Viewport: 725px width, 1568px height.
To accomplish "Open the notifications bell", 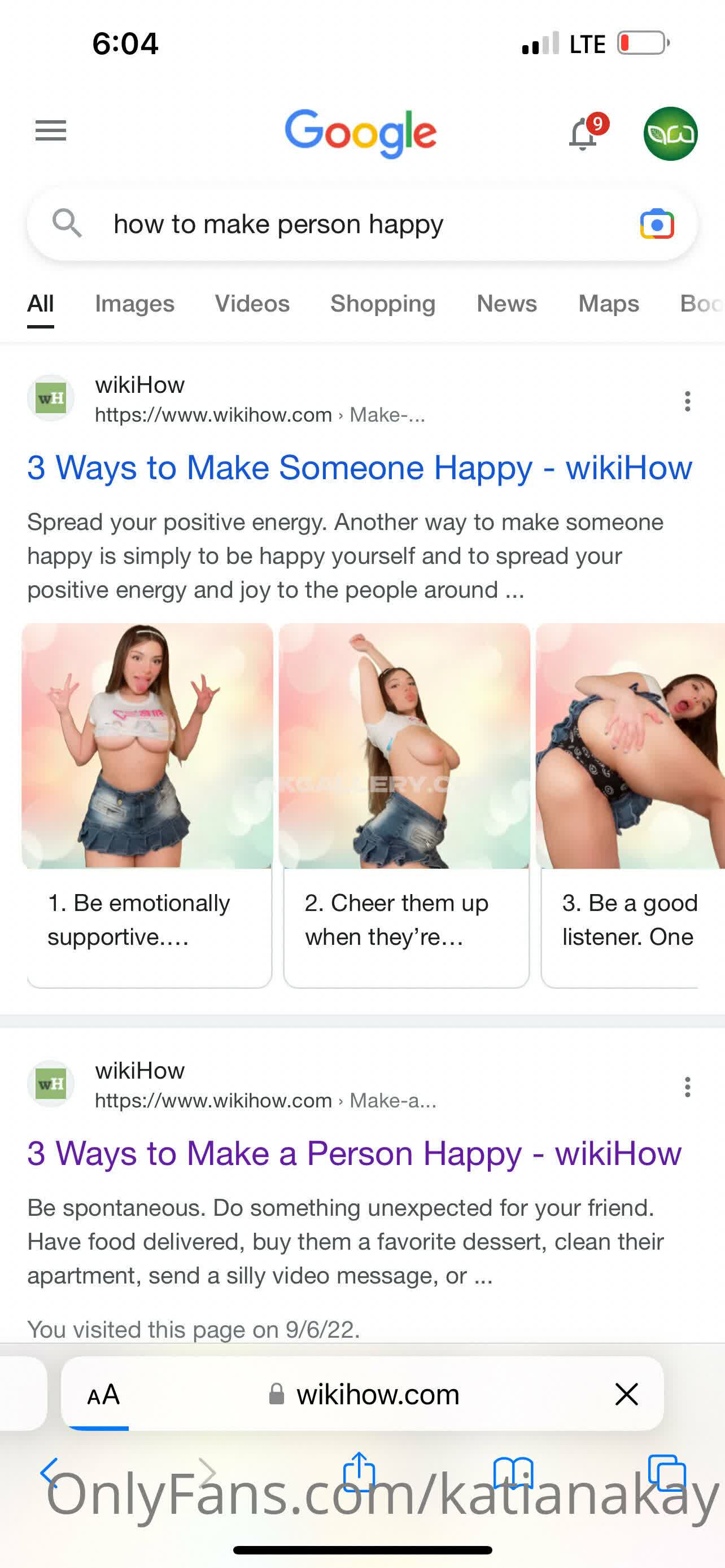I will [583, 133].
